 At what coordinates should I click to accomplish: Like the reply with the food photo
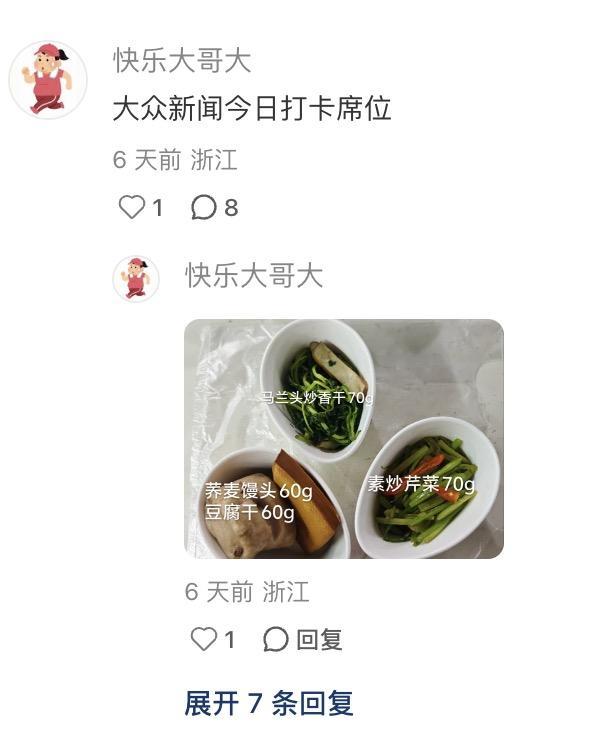click(204, 639)
